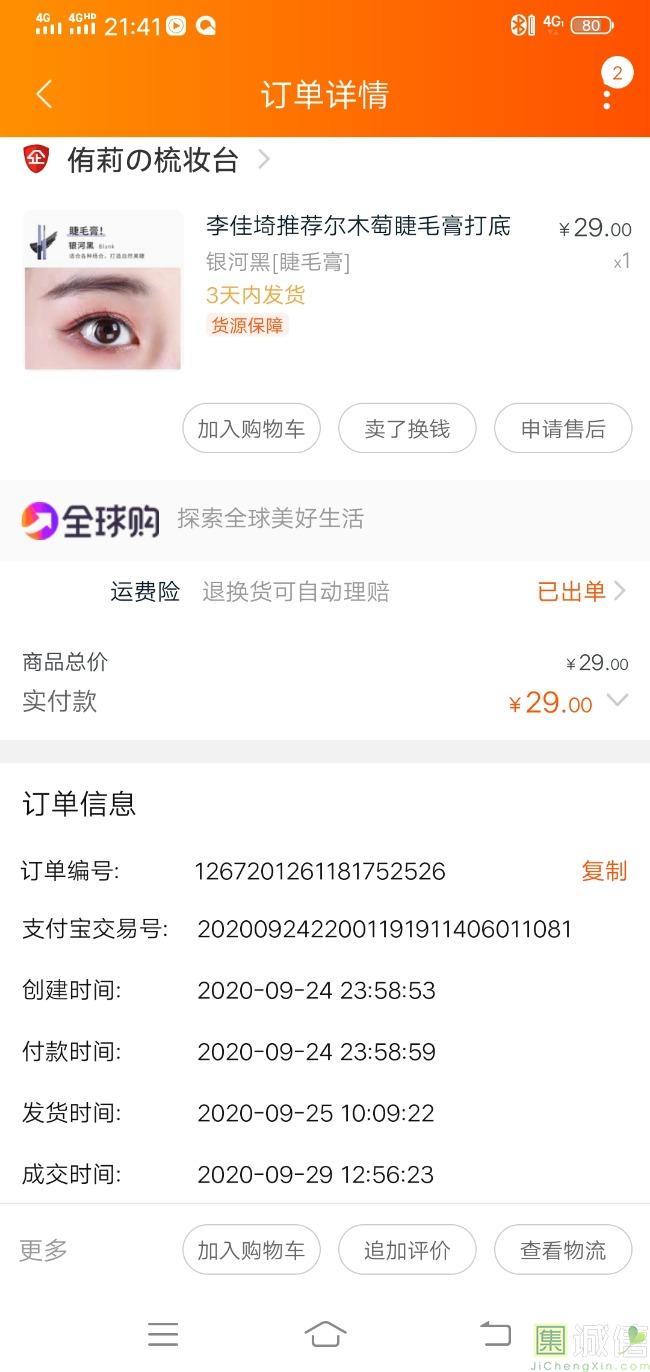Write a follow-up review via 追加评价
650x1372 pixels.
[x=407, y=1250]
